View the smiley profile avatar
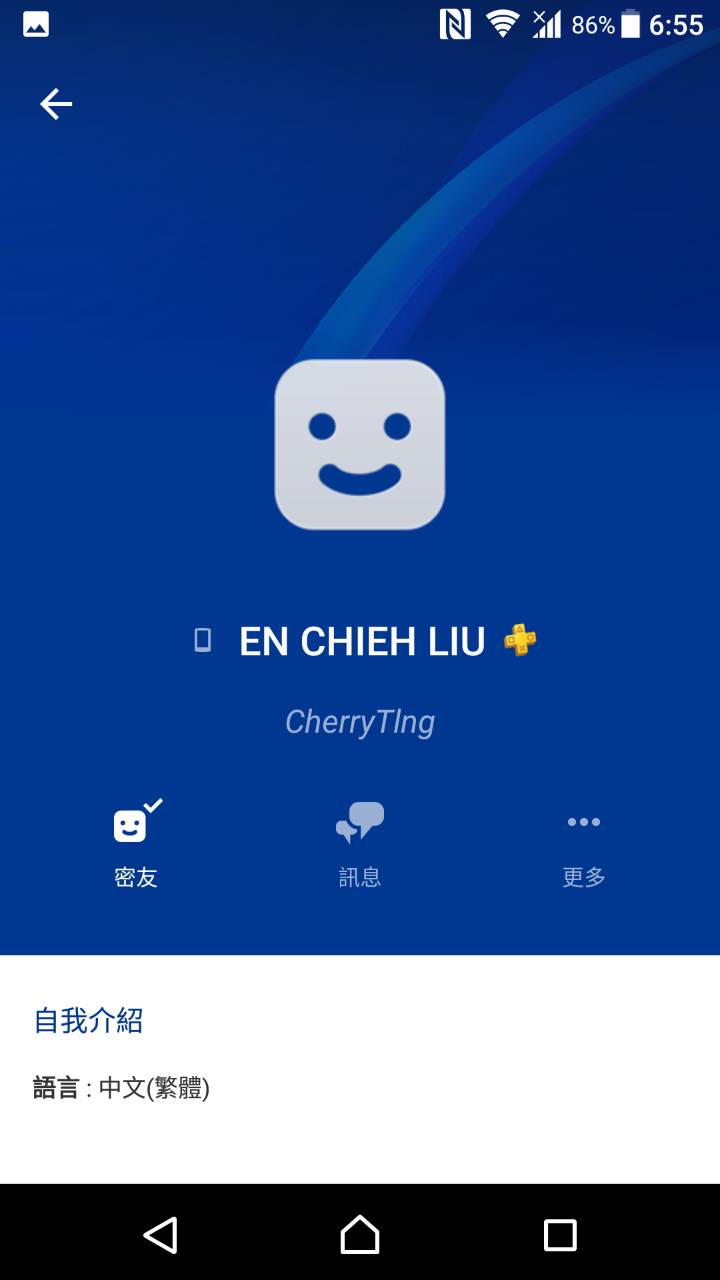 point(360,444)
